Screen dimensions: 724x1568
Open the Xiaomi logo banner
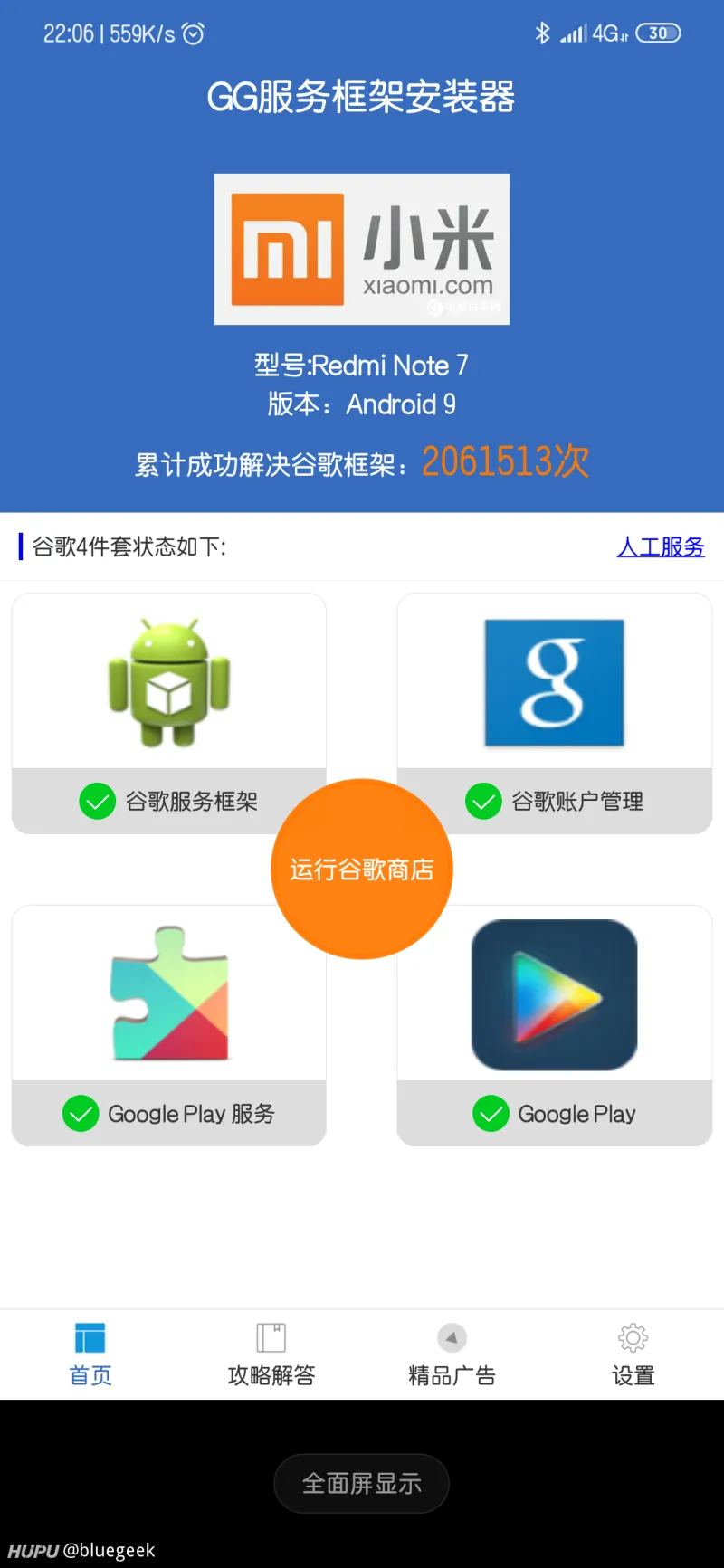click(362, 249)
